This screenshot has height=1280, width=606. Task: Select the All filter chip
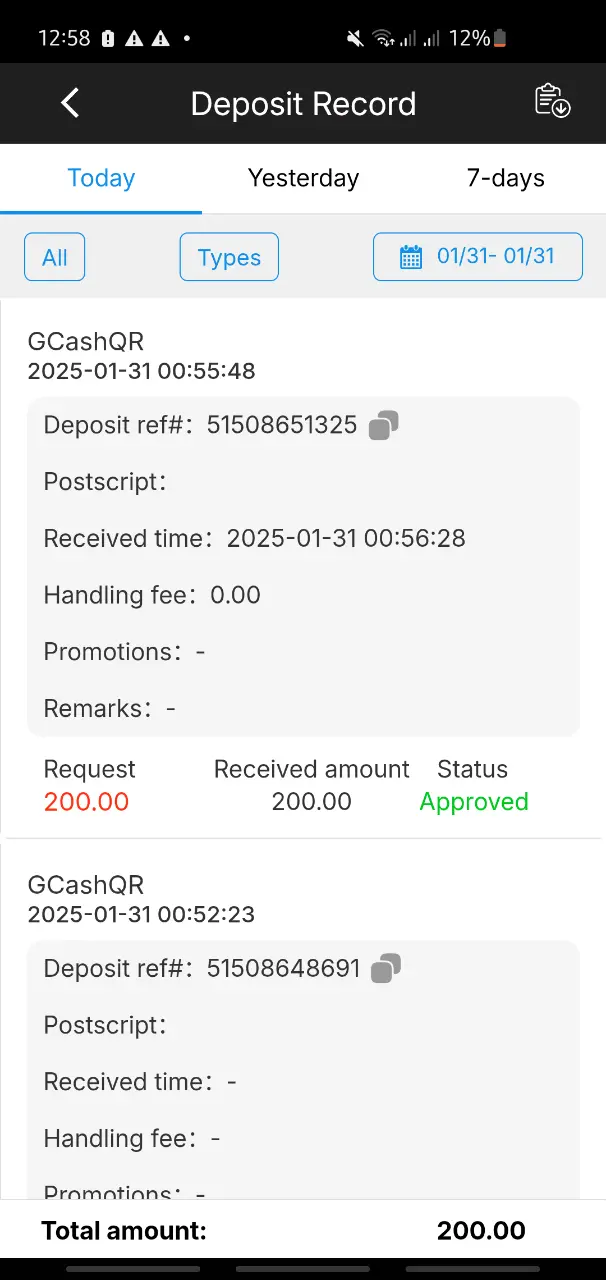pos(55,257)
